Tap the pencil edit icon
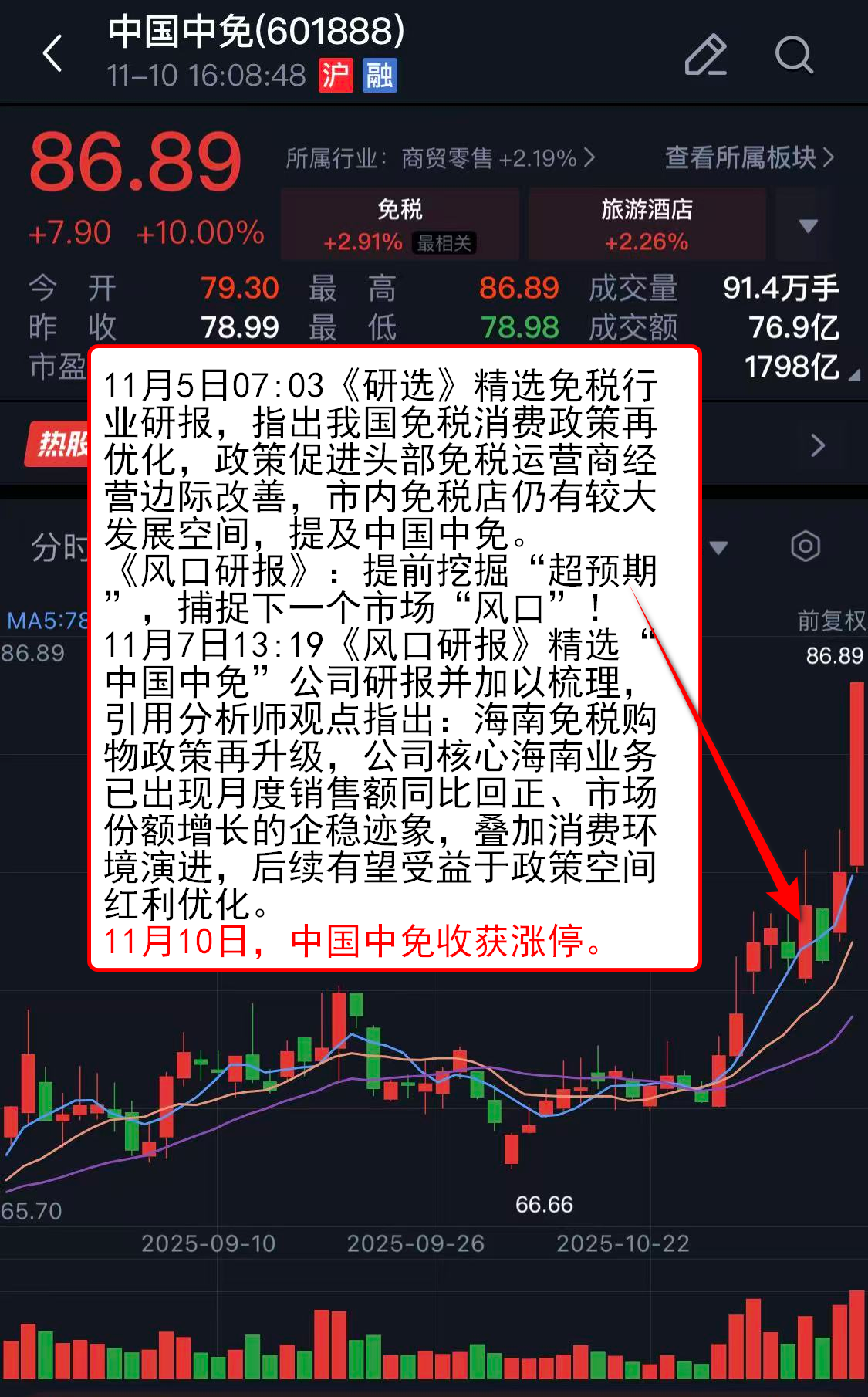This screenshot has width=868, height=1397. pos(705,55)
